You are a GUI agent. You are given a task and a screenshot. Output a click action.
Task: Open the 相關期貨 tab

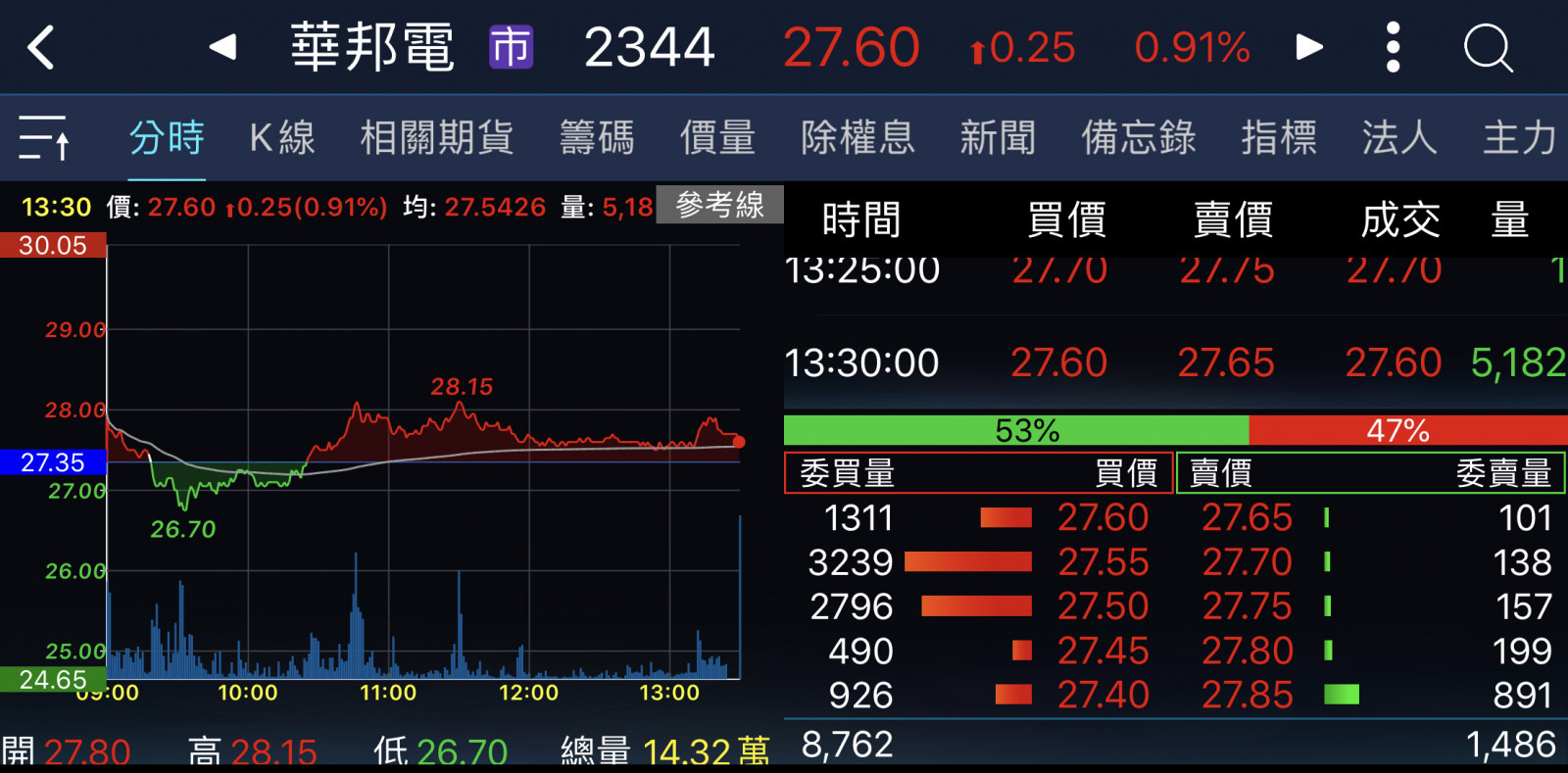click(437, 137)
